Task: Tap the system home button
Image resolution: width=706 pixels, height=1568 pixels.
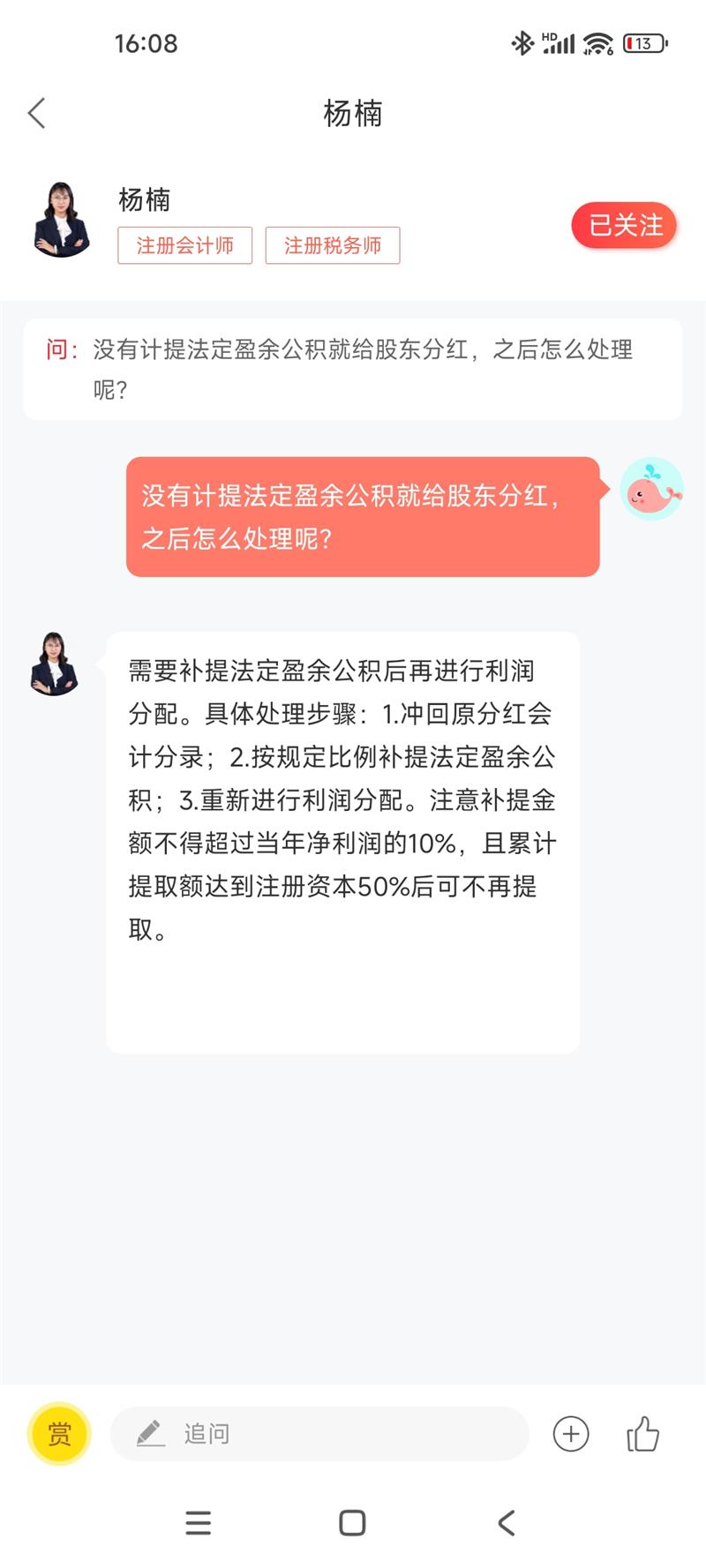Action: coord(352,1522)
